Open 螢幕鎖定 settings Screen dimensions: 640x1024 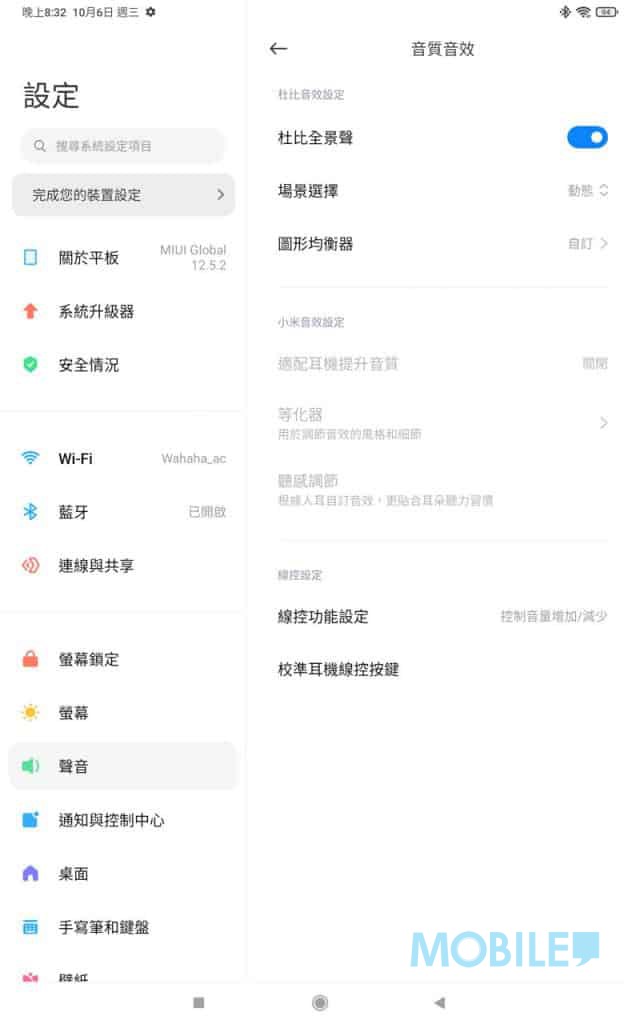pyautogui.click(x=123, y=660)
